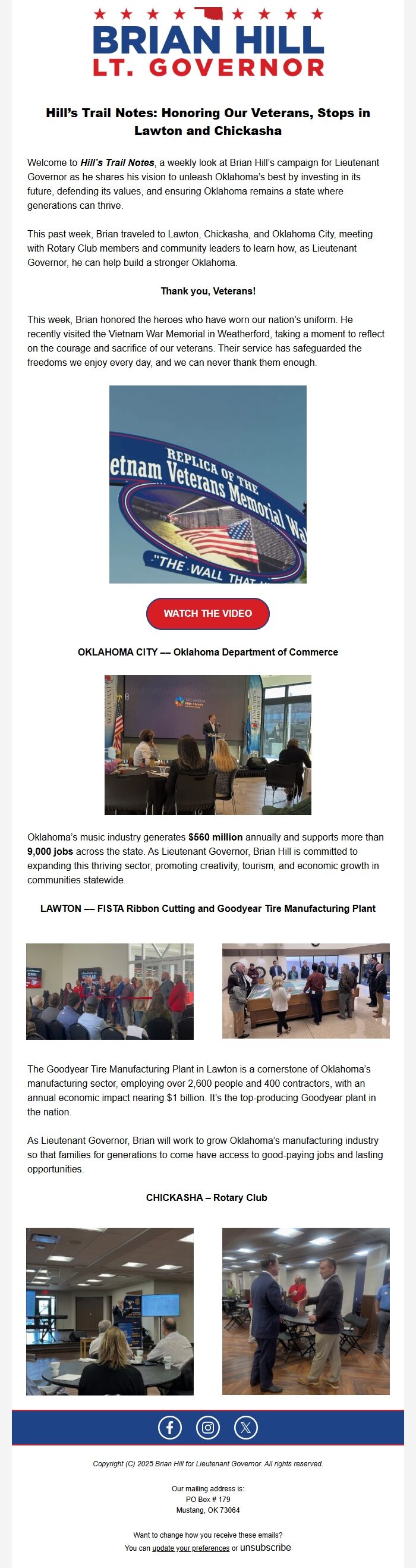The width and height of the screenshot is (416, 1568).
Task: Open the Facebook page icon
Action: tap(170, 1427)
